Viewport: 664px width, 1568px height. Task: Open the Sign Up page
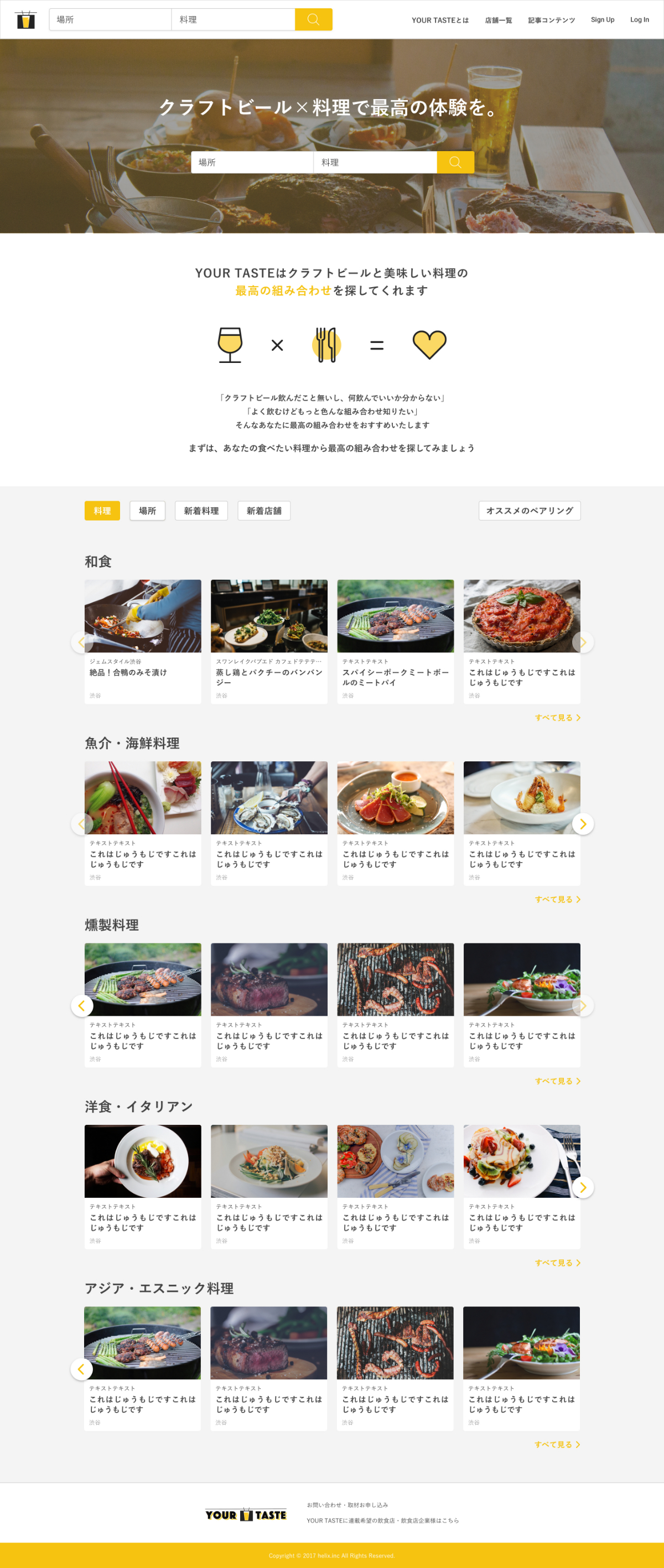tap(603, 20)
